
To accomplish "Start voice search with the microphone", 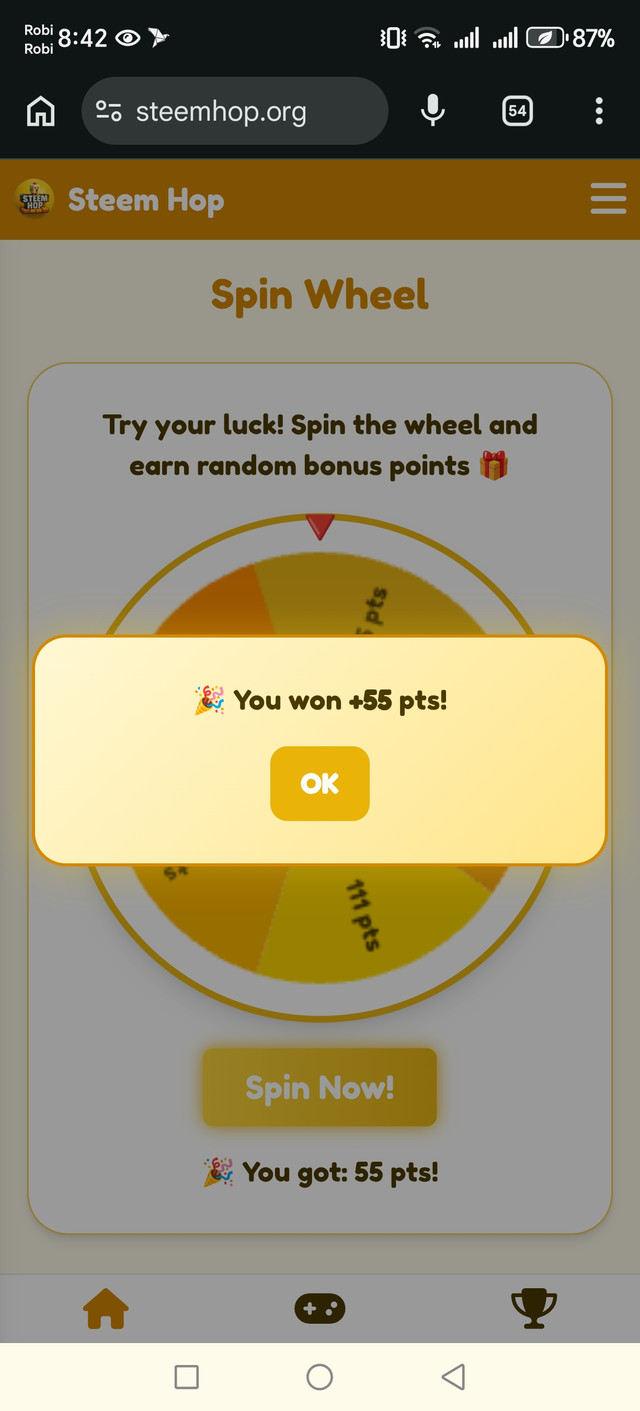I will 432,111.
